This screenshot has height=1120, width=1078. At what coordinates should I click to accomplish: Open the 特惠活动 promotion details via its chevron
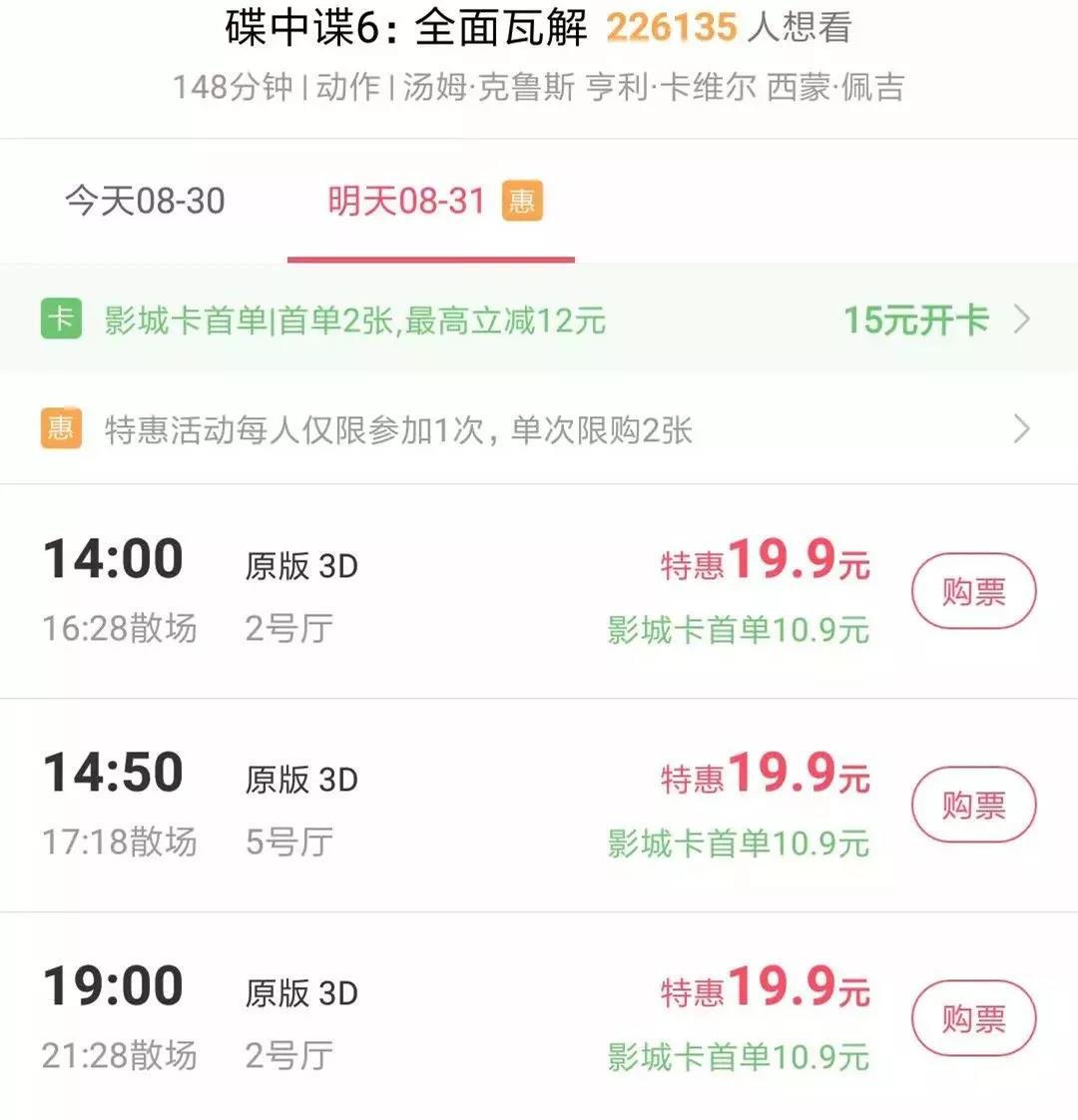[1022, 429]
